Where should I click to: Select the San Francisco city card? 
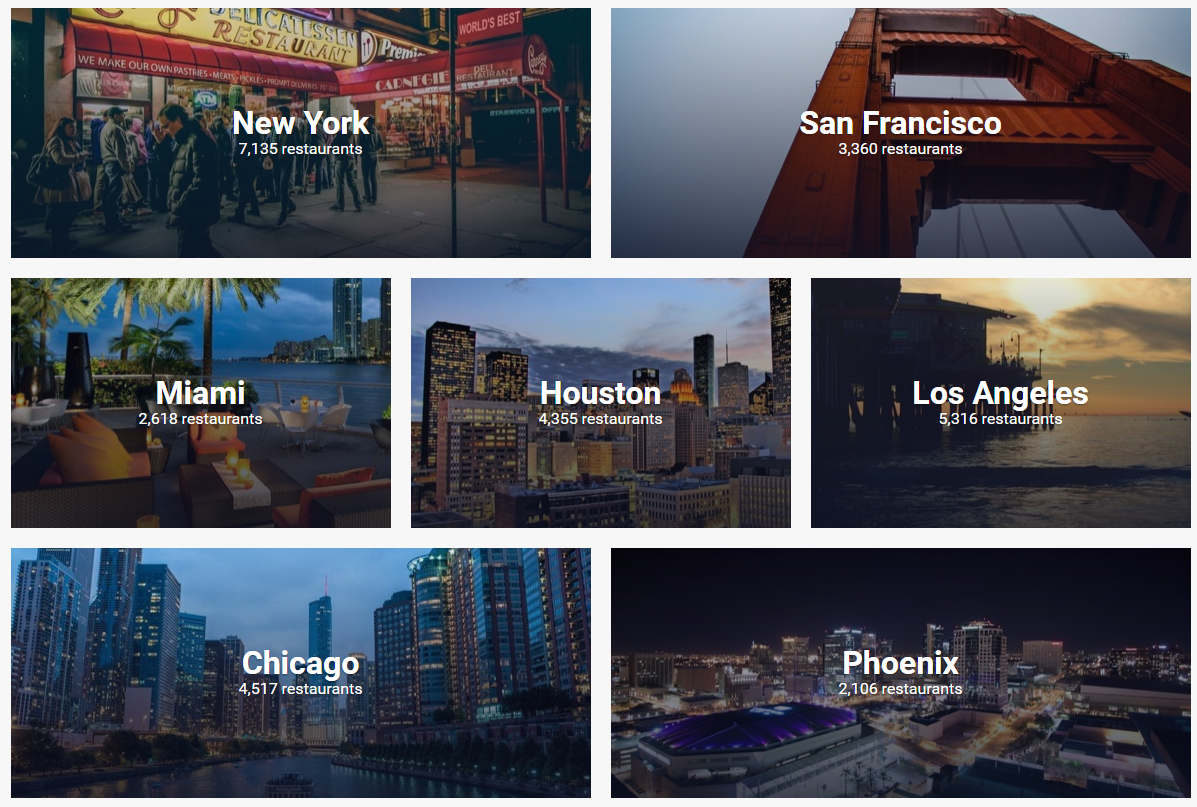(900, 133)
